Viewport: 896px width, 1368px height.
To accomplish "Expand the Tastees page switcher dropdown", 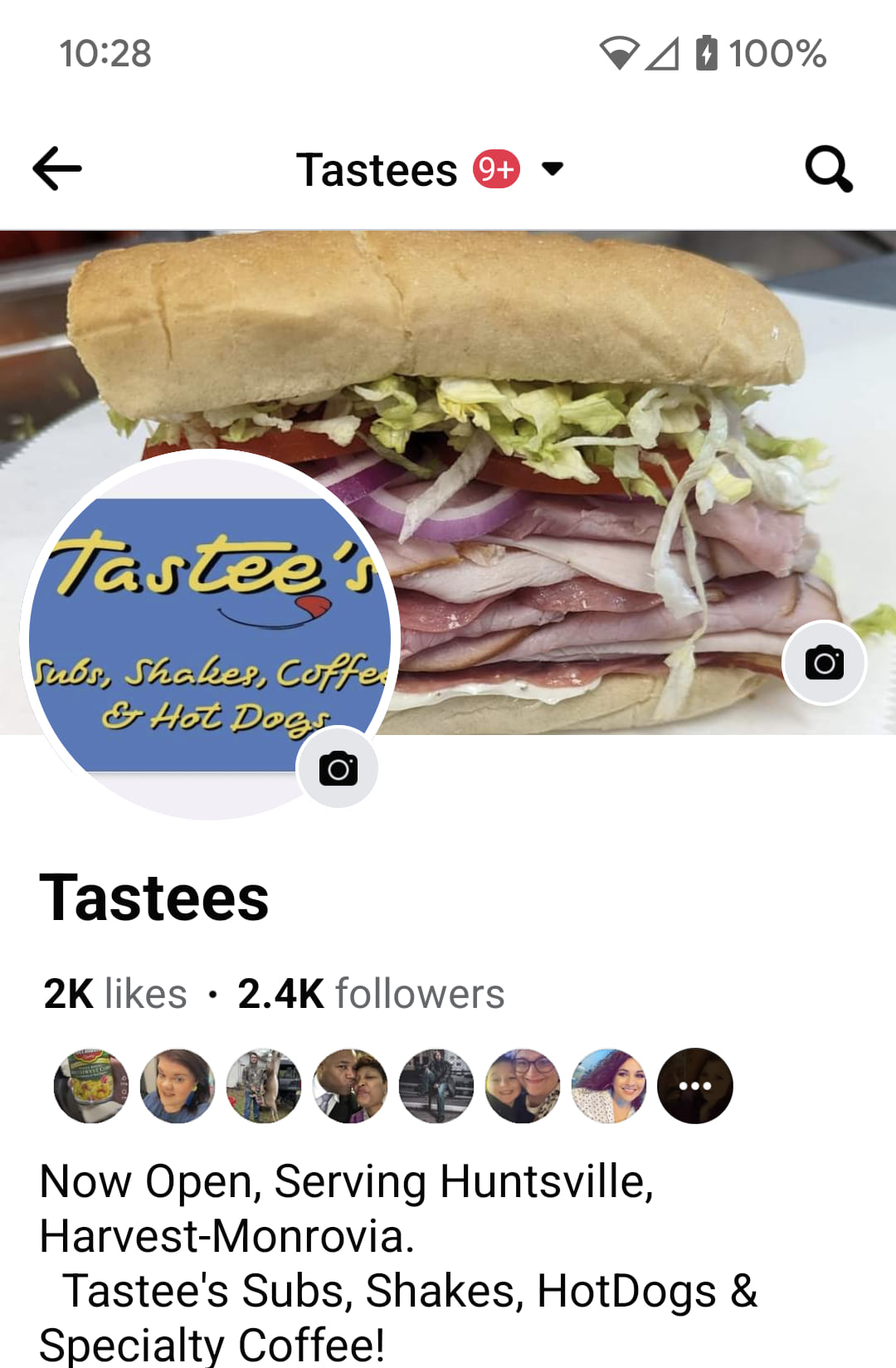I will [x=552, y=169].
